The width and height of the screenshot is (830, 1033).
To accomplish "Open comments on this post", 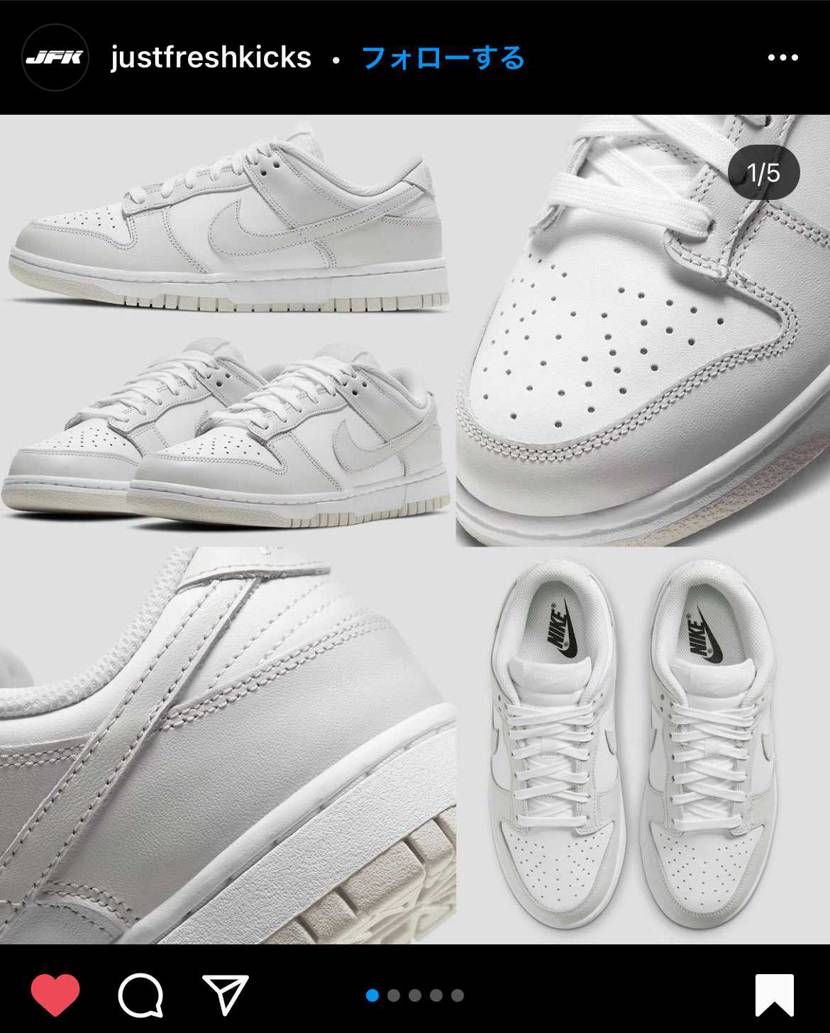I will click(x=140, y=994).
